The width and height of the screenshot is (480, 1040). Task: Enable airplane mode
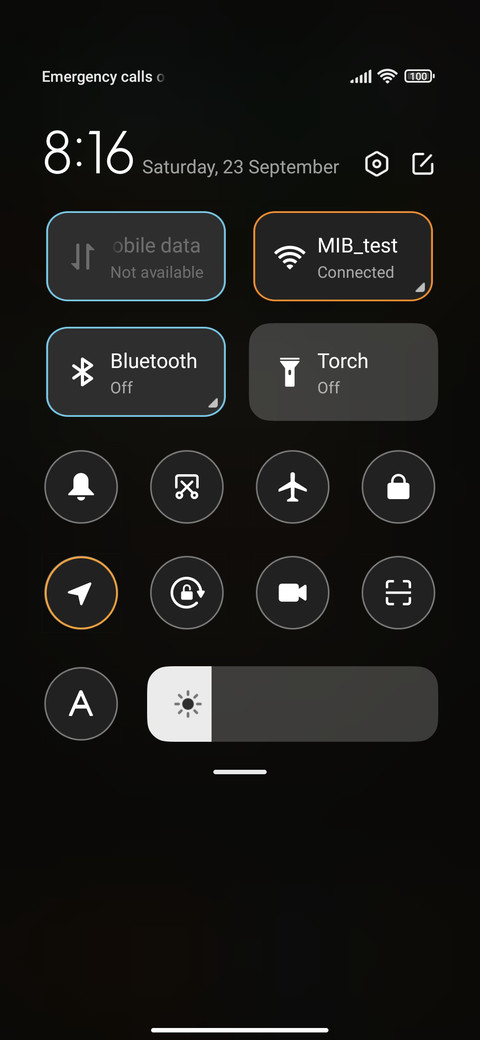coord(292,487)
